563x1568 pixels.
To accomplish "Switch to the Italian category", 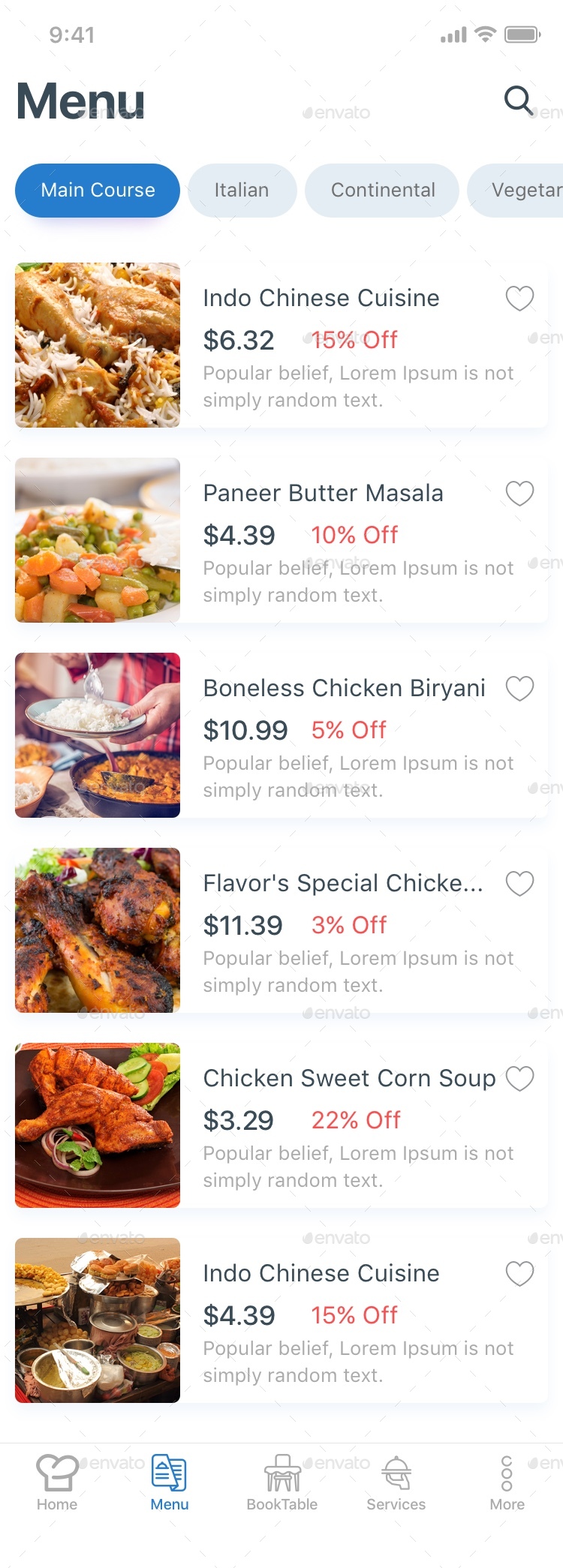I will coord(242,190).
